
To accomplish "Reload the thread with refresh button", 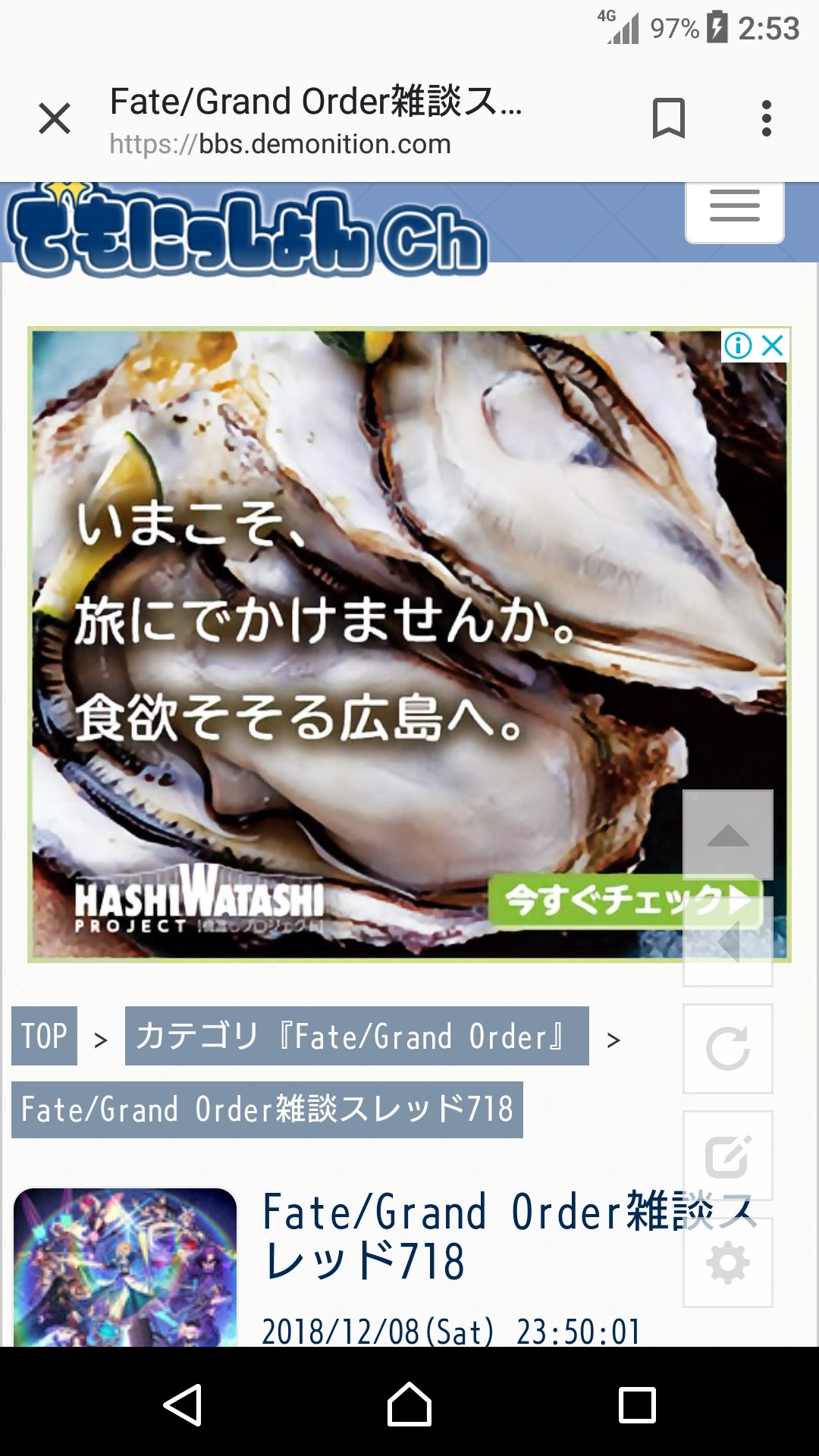I will (x=728, y=1049).
